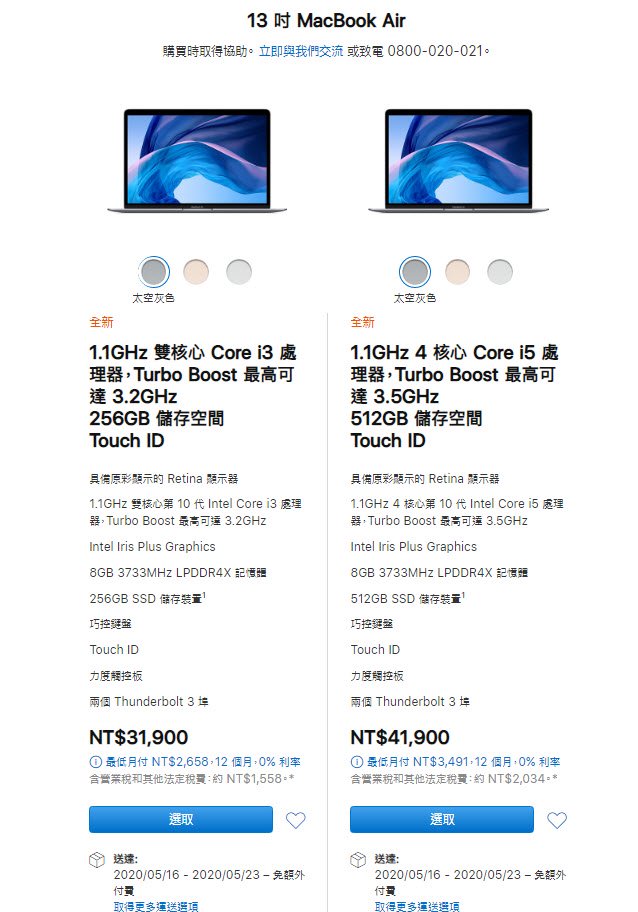Open the 立即與我們交流 chat link
This screenshot has height=912, width=638.
click(x=300, y=50)
